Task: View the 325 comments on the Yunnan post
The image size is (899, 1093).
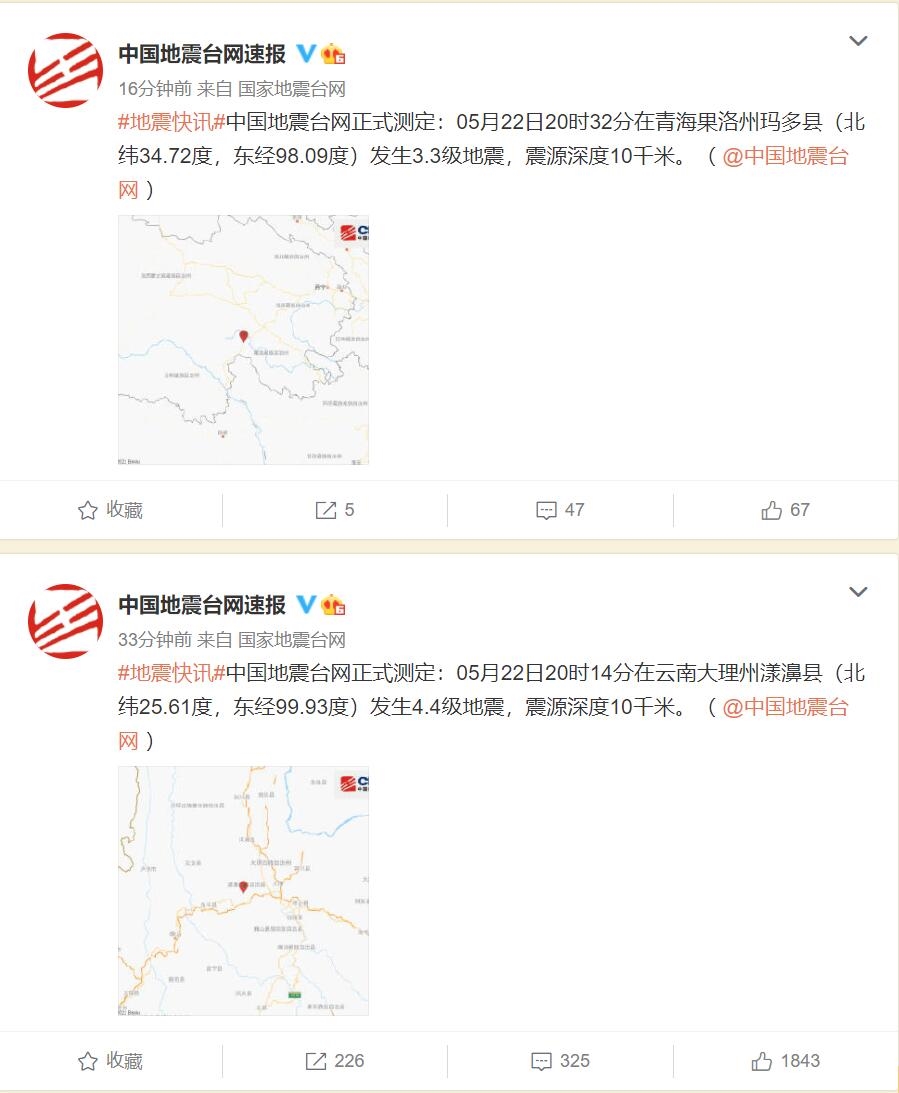Action: click(560, 1061)
